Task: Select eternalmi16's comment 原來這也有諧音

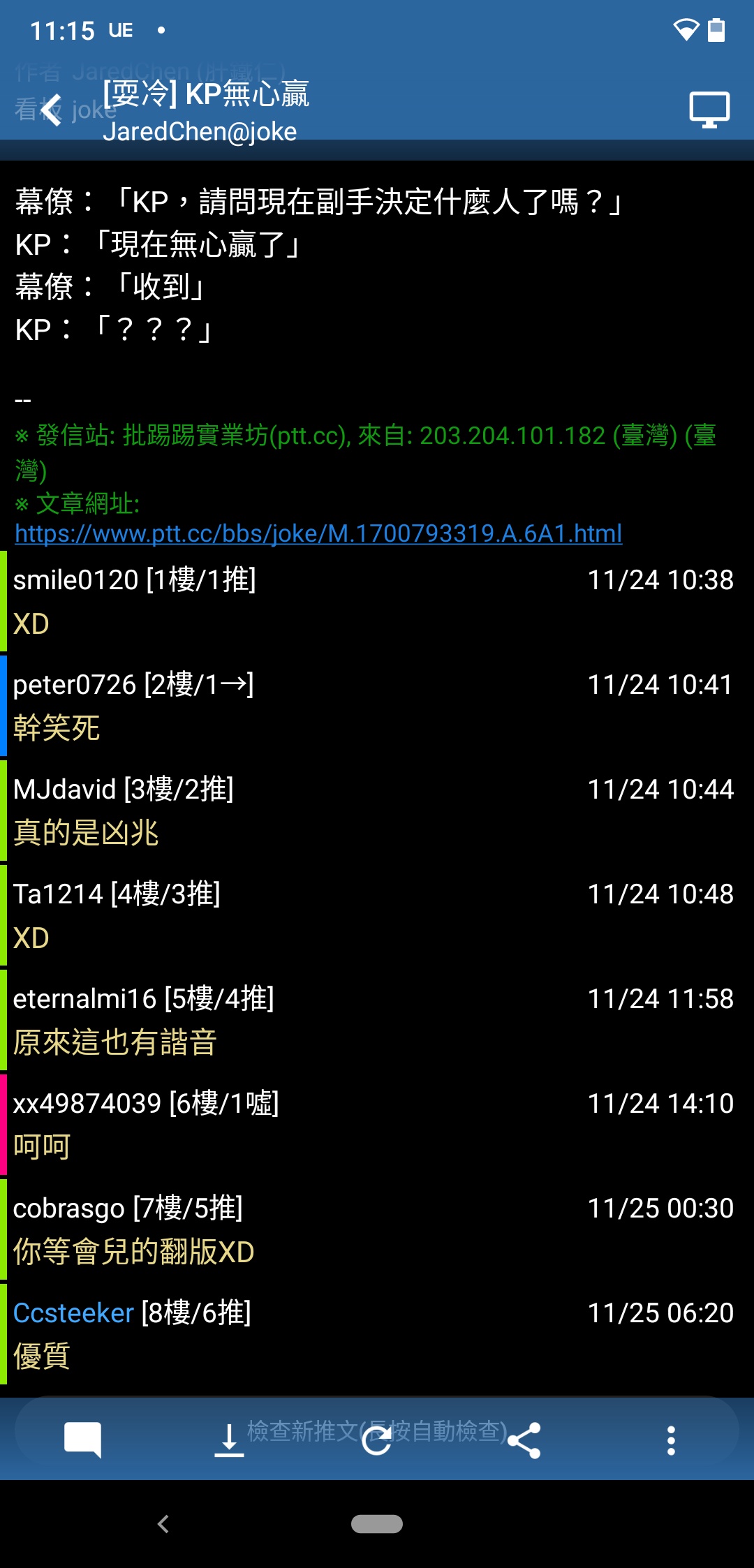Action: pyautogui.click(x=377, y=1021)
